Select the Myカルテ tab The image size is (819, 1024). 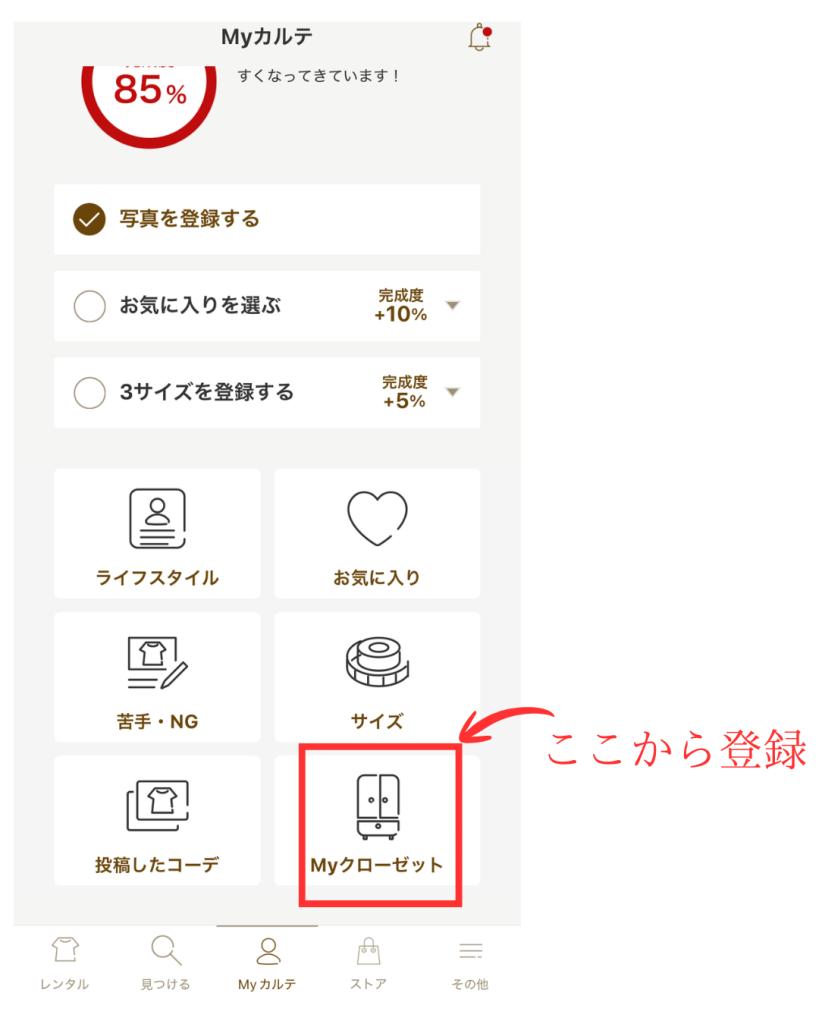[267, 964]
